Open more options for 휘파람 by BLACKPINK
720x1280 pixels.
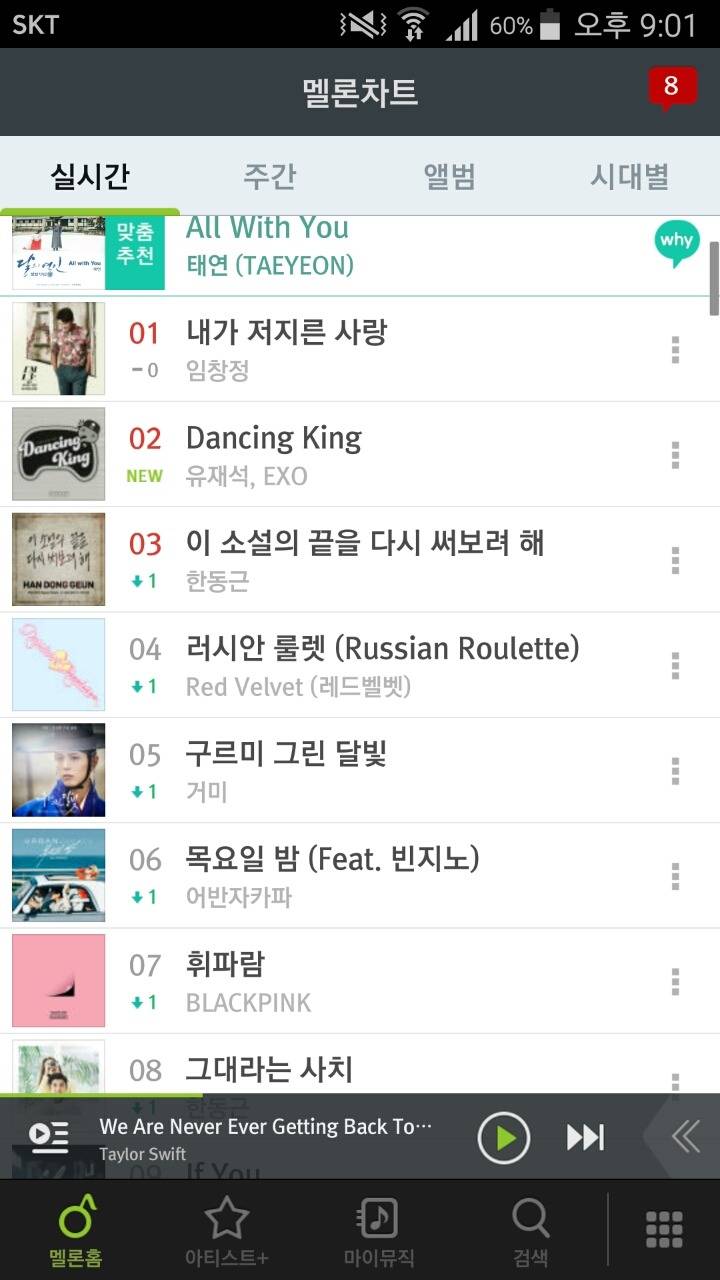(x=675, y=981)
